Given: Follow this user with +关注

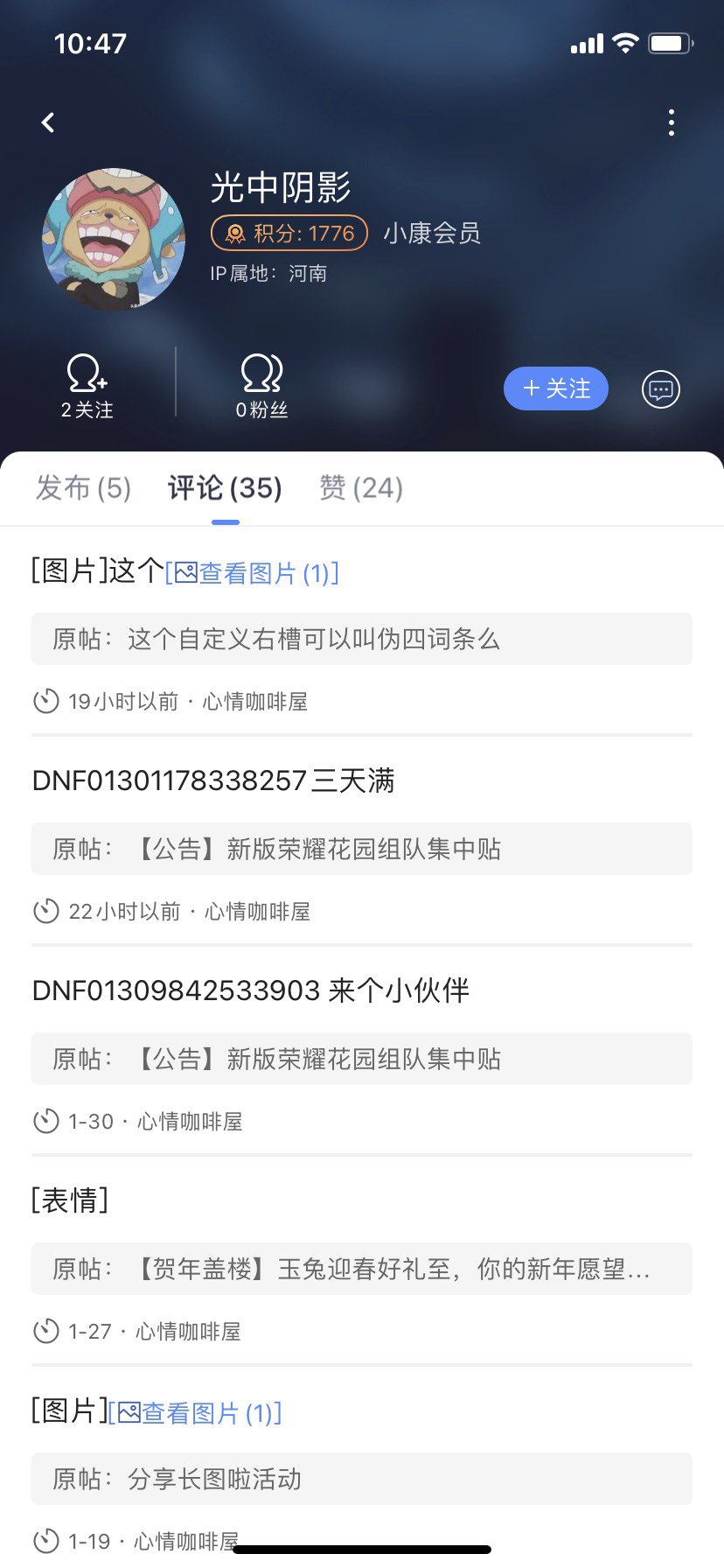Looking at the screenshot, I should coord(556,388).
